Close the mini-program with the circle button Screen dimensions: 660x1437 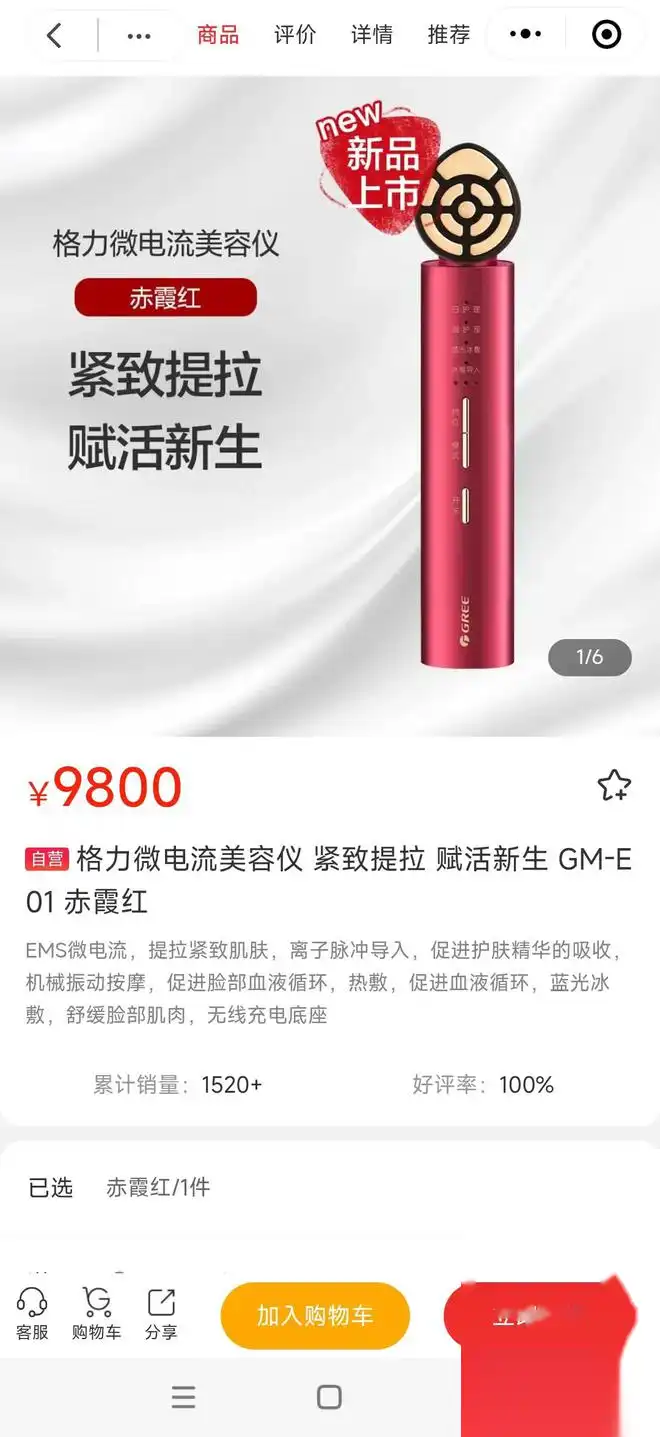point(607,35)
